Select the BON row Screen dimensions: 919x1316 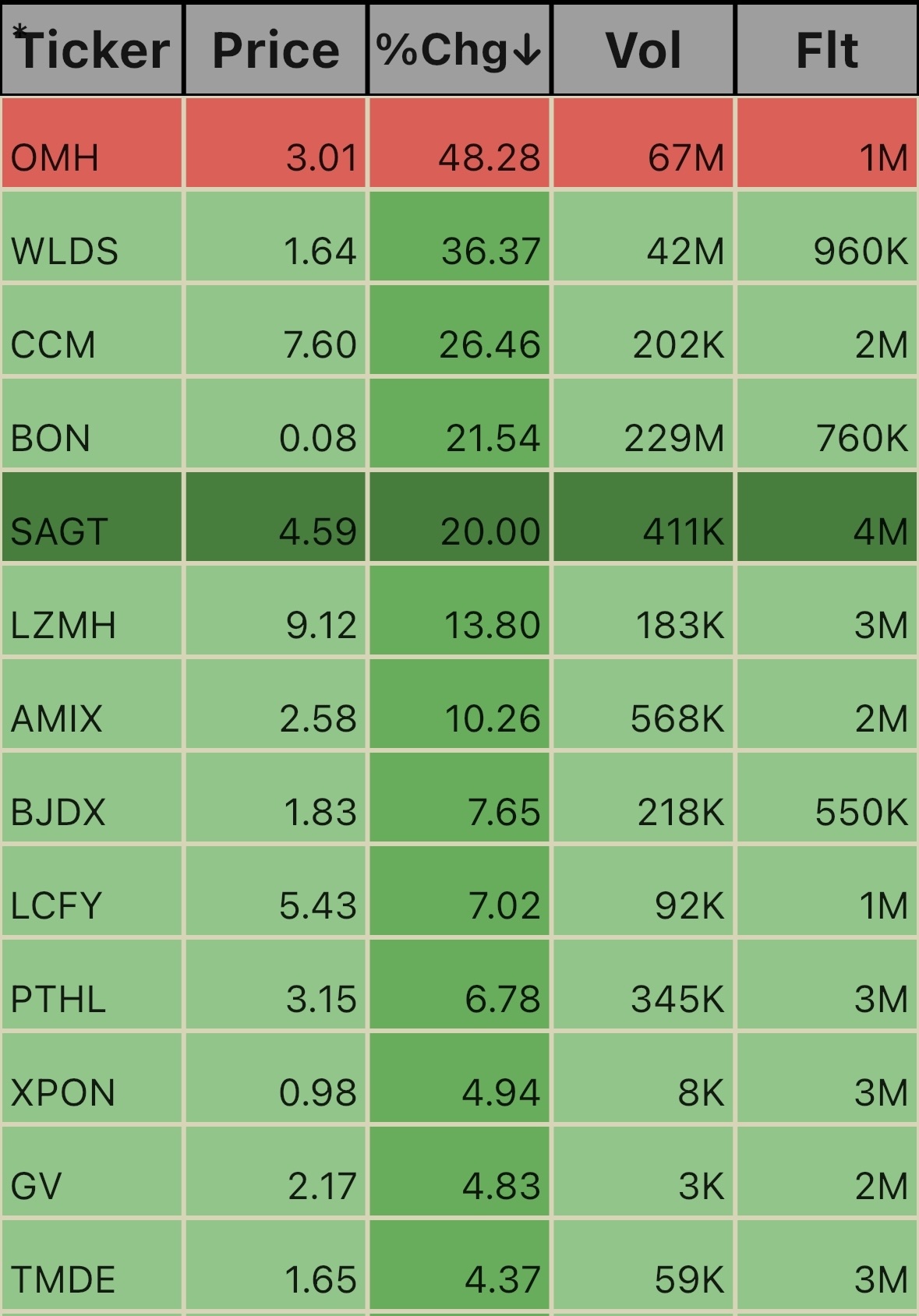(x=51, y=438)
